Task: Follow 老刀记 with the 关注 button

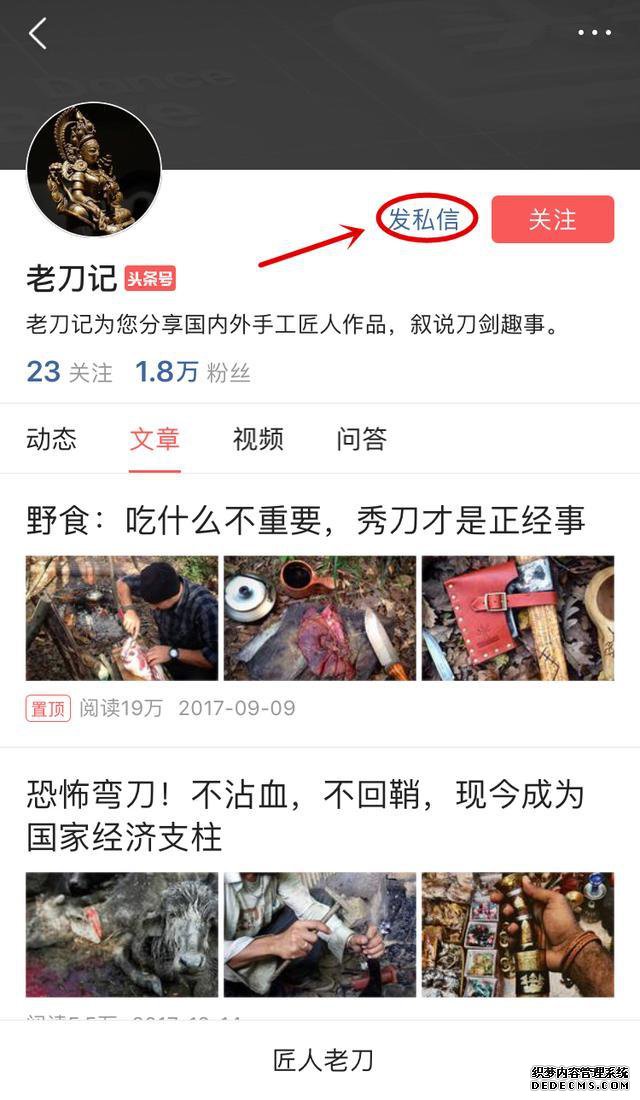Action: pyautogui.click(x=552, y=219)
